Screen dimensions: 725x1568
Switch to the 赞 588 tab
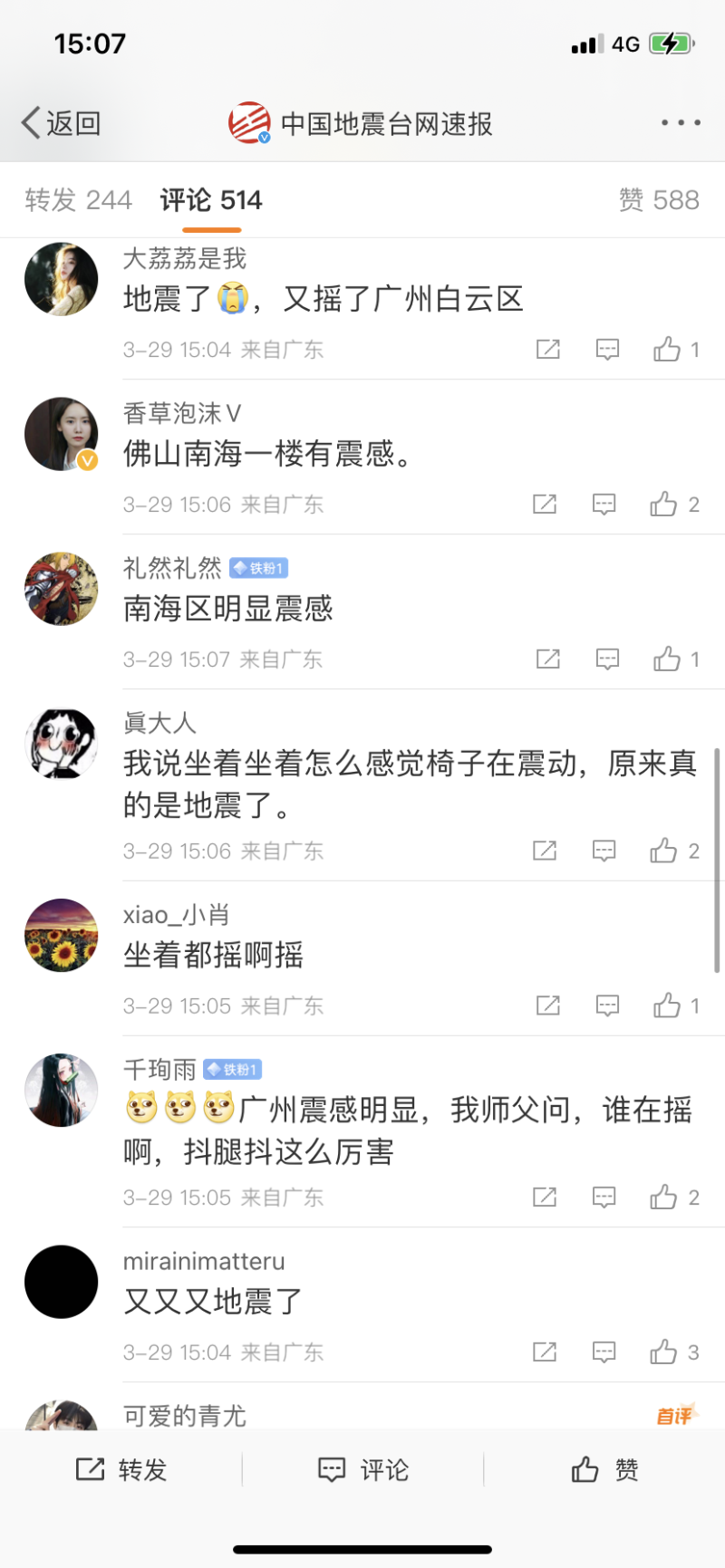click(659, 200)
